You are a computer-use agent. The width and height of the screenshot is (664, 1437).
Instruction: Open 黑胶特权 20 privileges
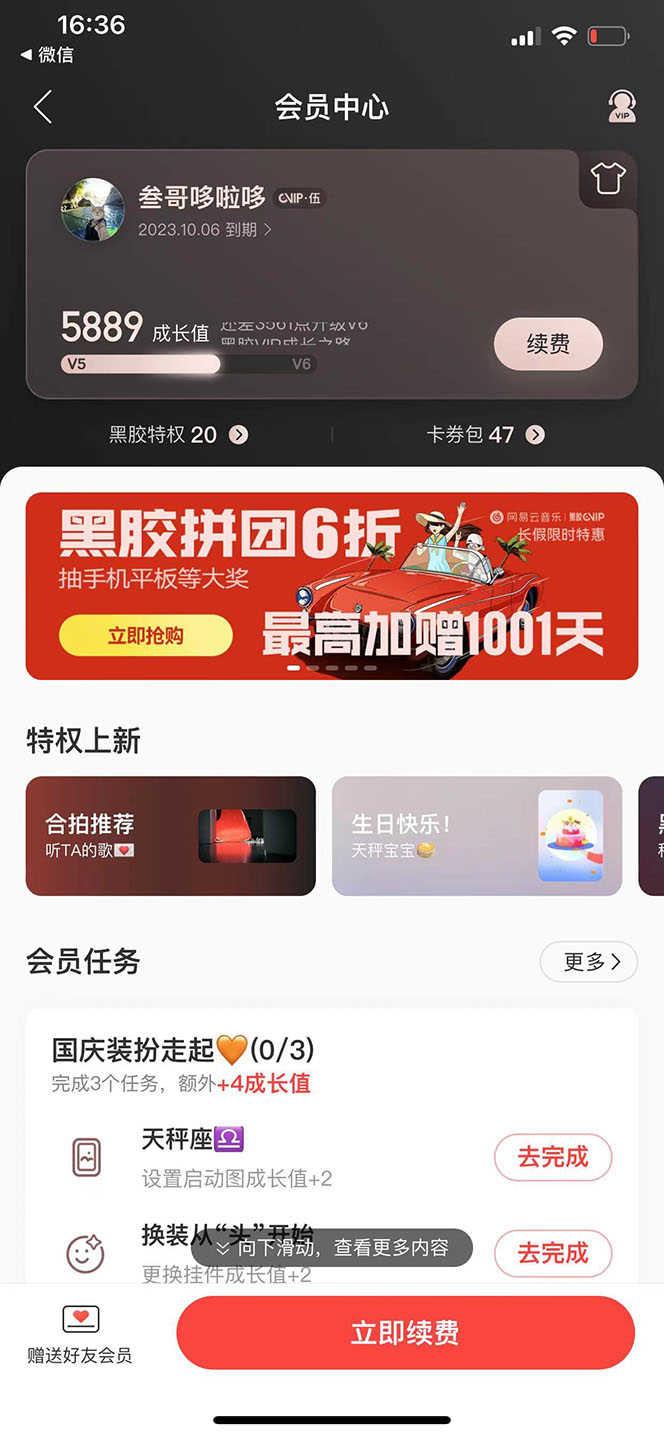click(x=178, y=434)
